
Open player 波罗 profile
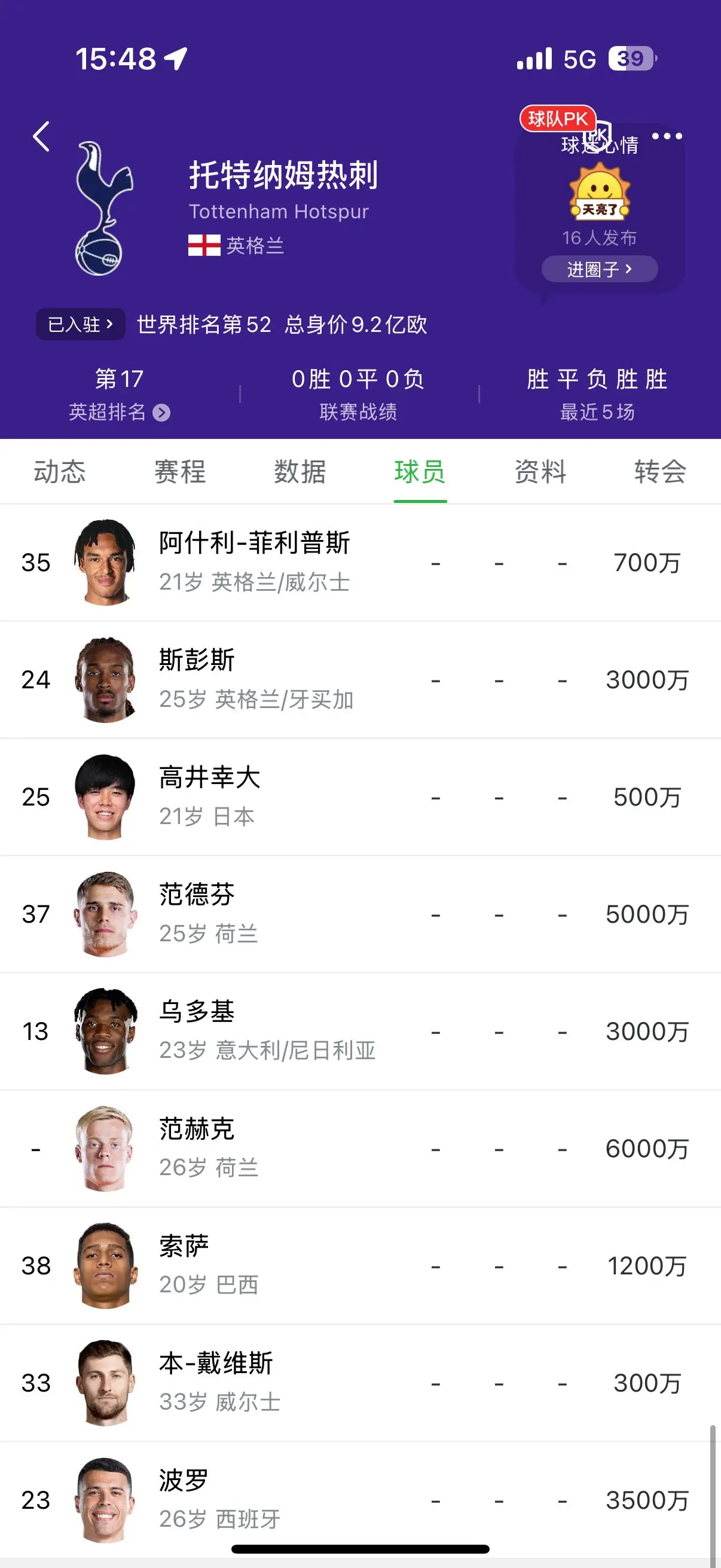coord(360,1500)
